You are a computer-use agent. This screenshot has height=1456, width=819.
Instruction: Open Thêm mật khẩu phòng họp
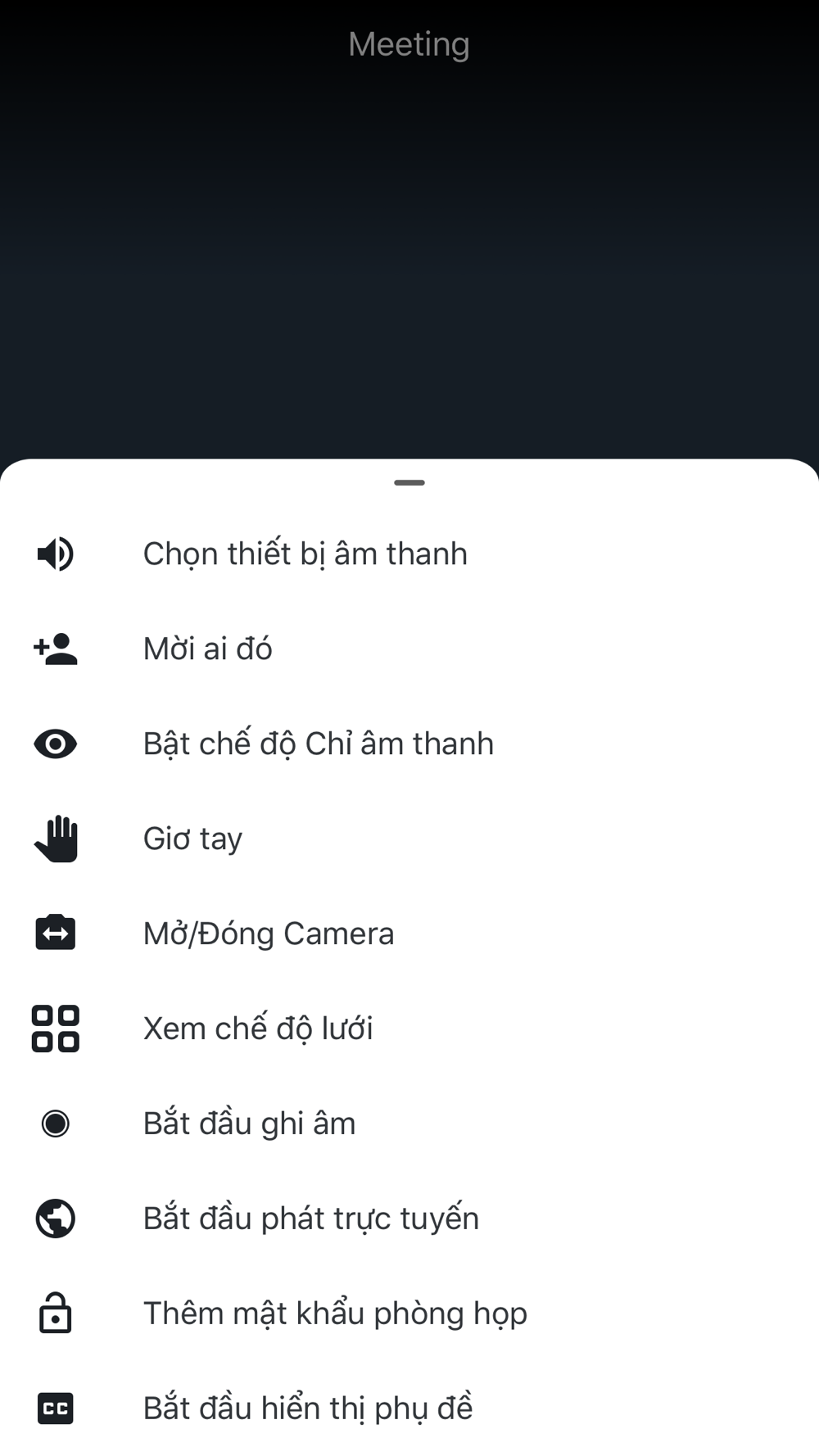click(x=409, y=1314)
